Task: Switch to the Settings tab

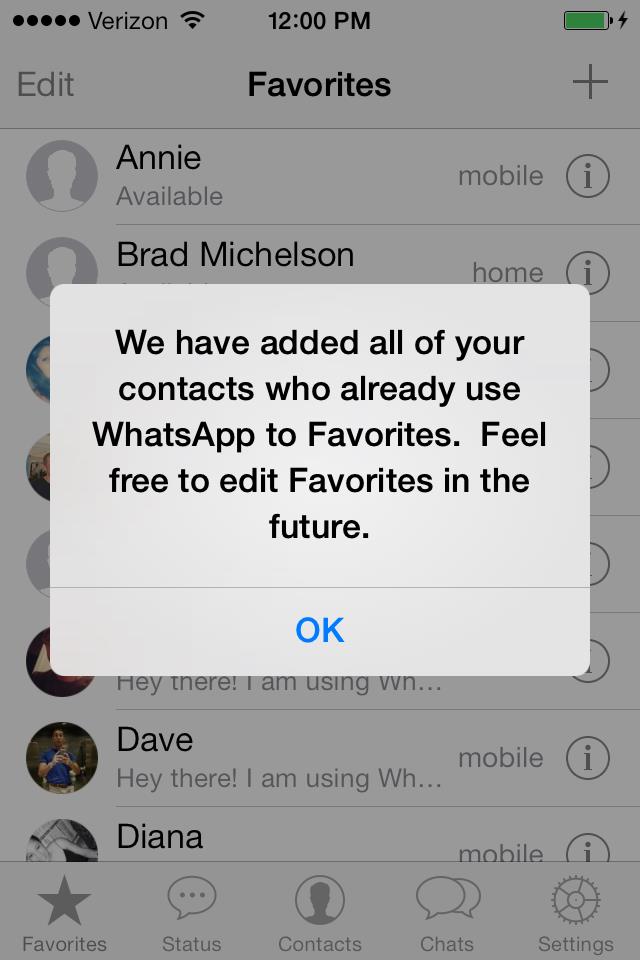Action: coord(575,914)
